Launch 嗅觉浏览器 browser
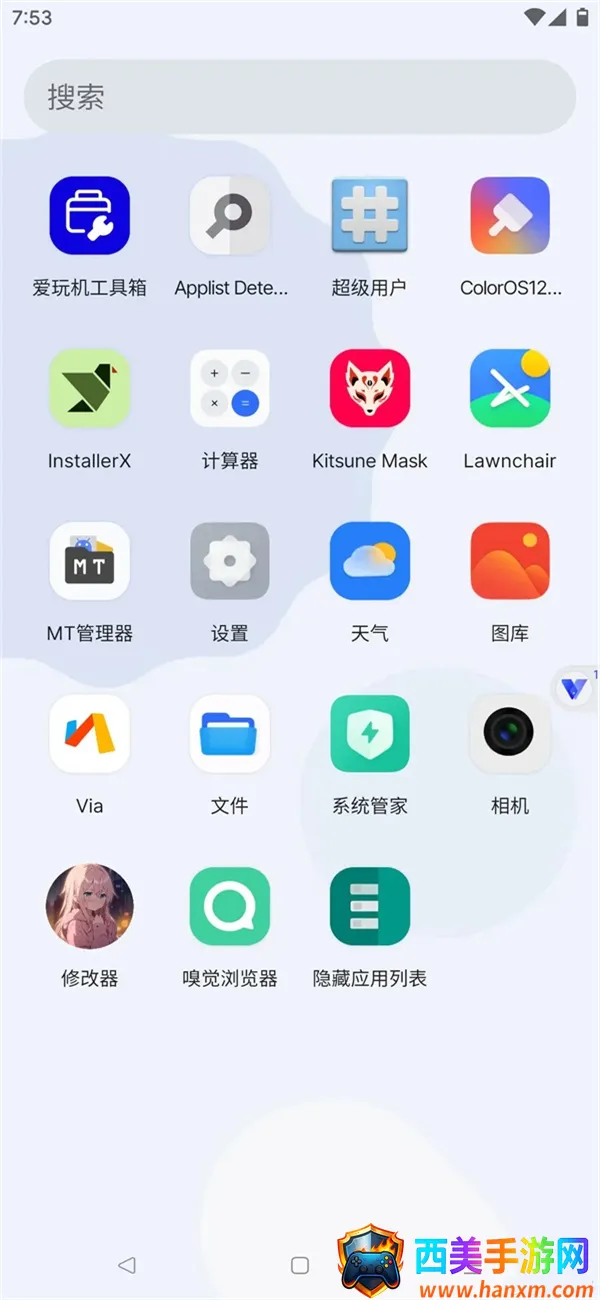 (230, 906)
